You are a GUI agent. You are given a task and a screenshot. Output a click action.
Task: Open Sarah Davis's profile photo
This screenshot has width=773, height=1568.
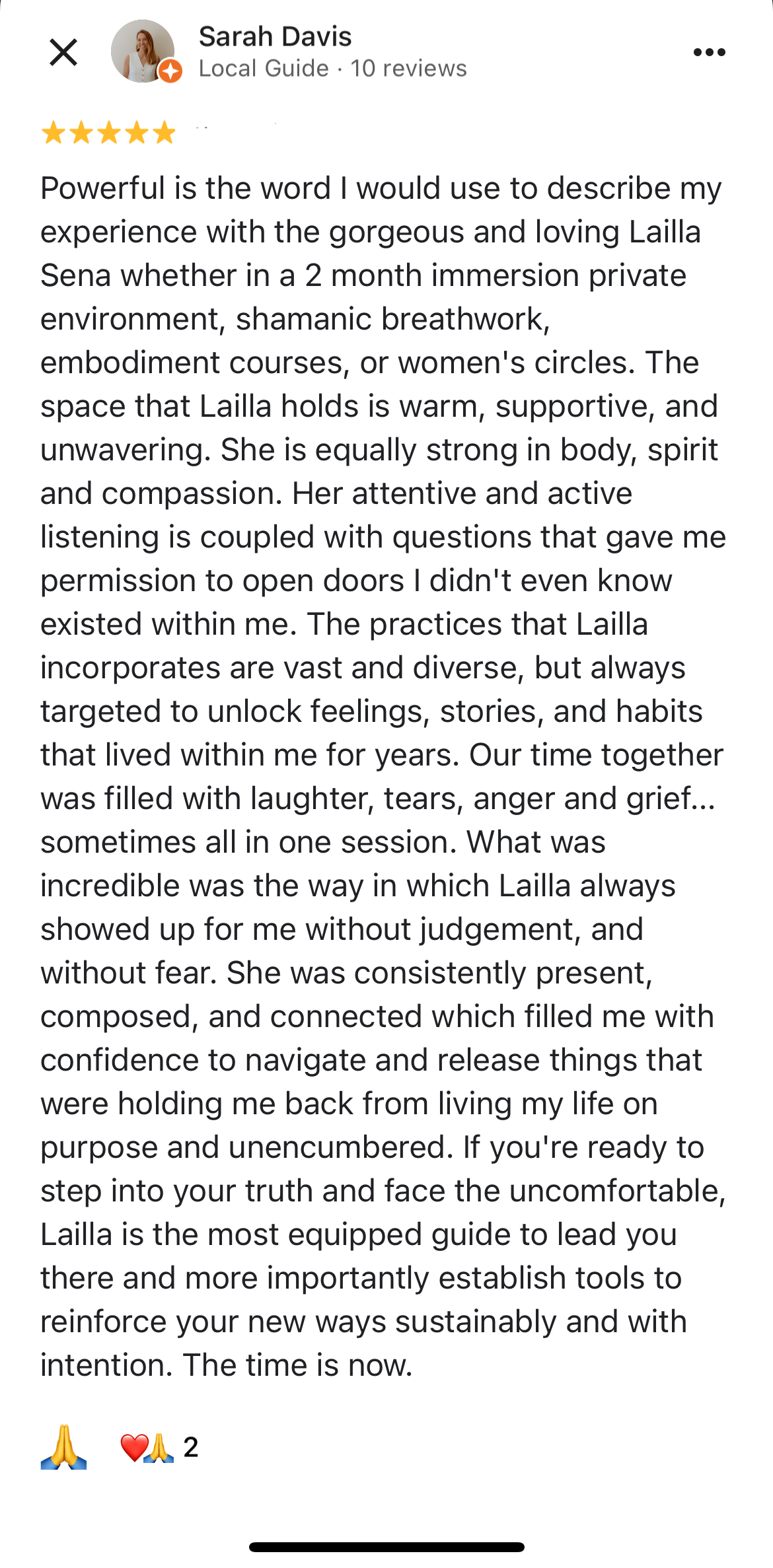coord(143,51)
